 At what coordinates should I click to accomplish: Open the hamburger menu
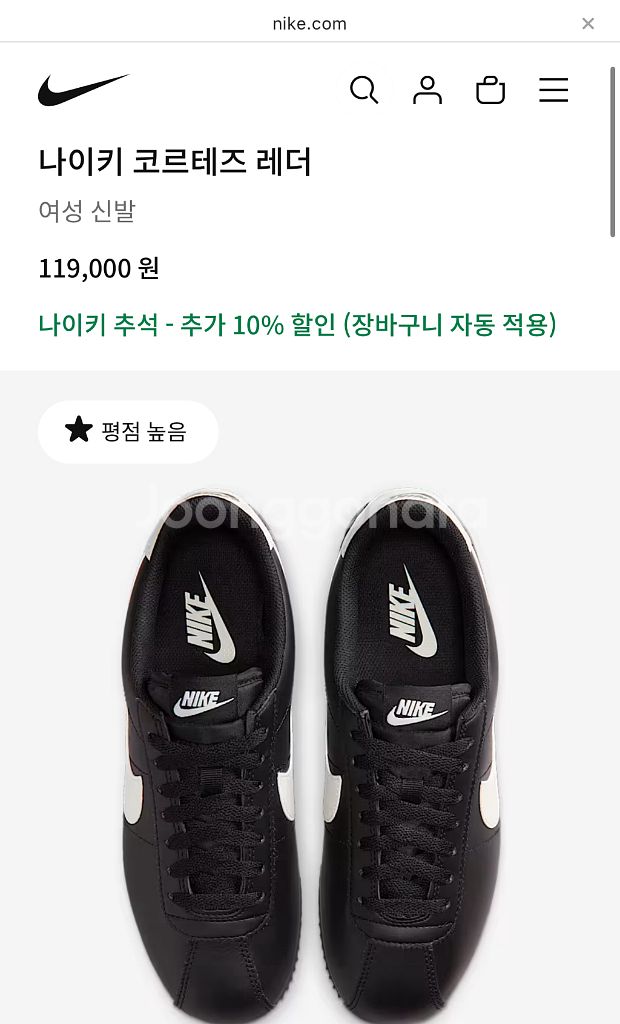click(x=553, y=90)
